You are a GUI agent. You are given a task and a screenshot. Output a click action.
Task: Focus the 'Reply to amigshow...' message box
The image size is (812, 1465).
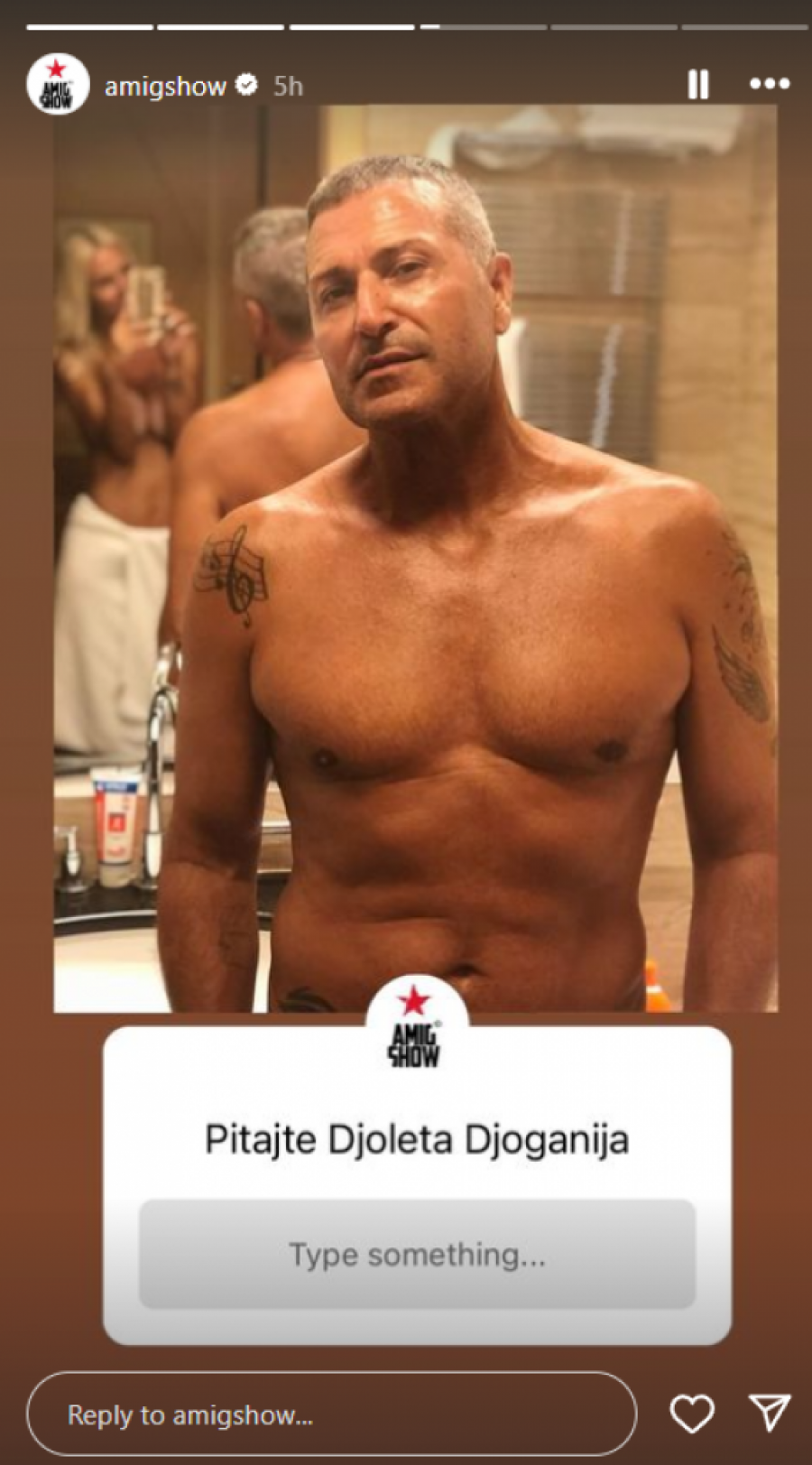point(330,1414)
